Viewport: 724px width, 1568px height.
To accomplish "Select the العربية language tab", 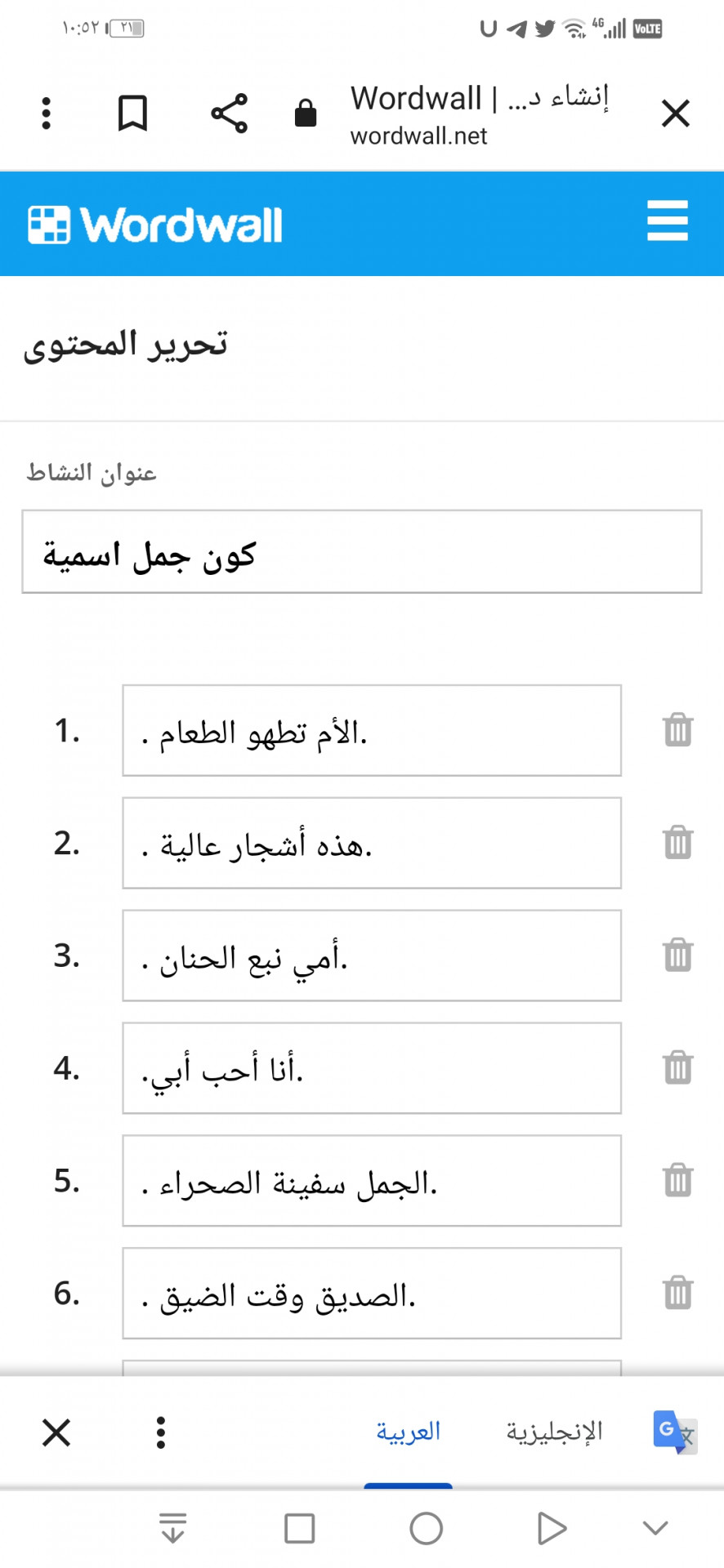I will pos(408,1431).
